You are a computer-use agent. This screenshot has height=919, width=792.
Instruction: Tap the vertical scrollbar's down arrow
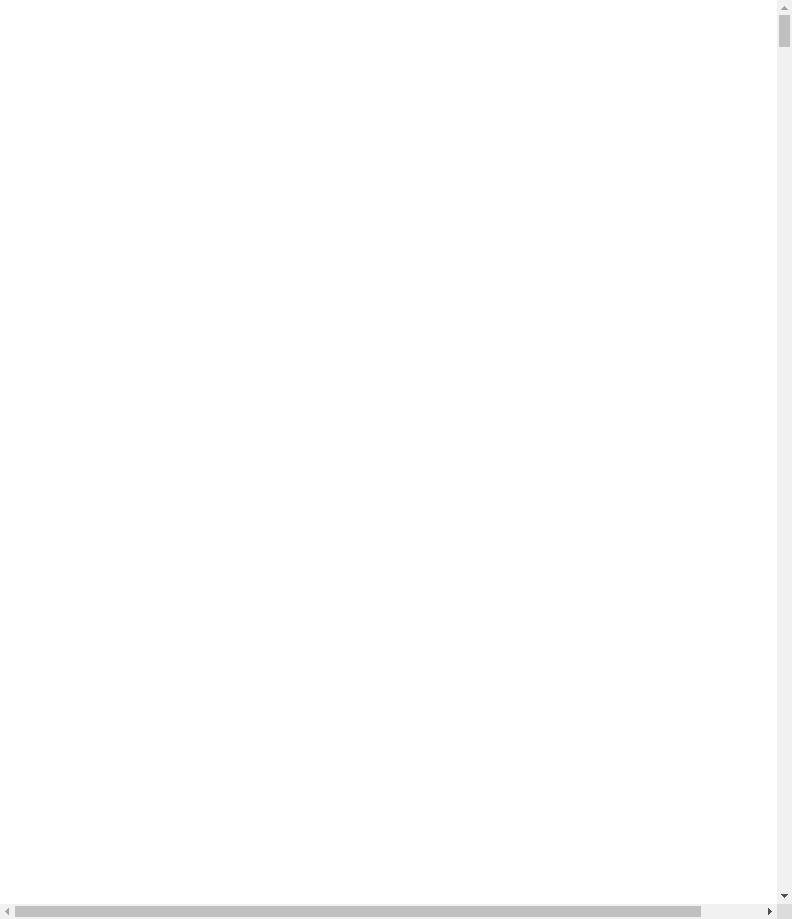pyautogui.click(x=784, y=896)
